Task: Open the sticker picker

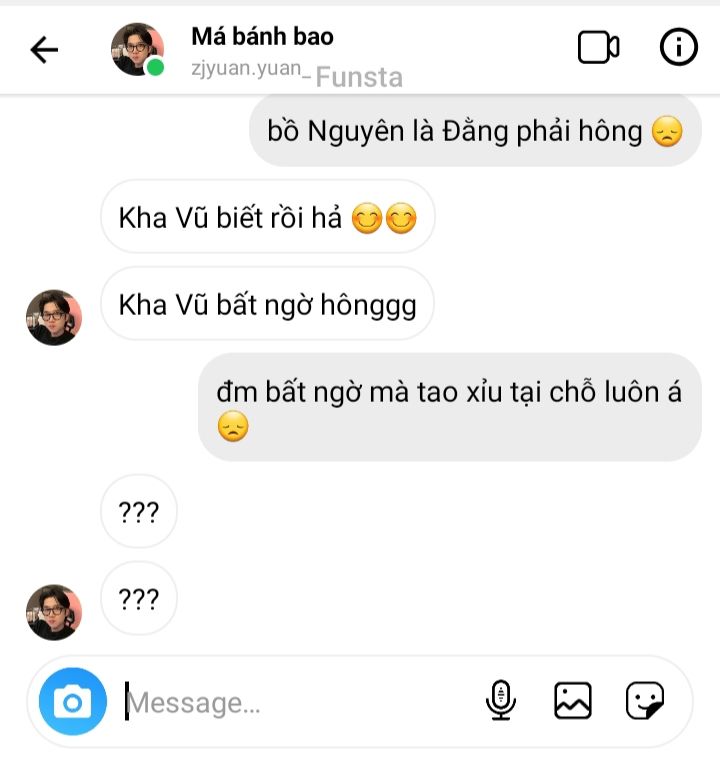Action: [x=645, y=701]
